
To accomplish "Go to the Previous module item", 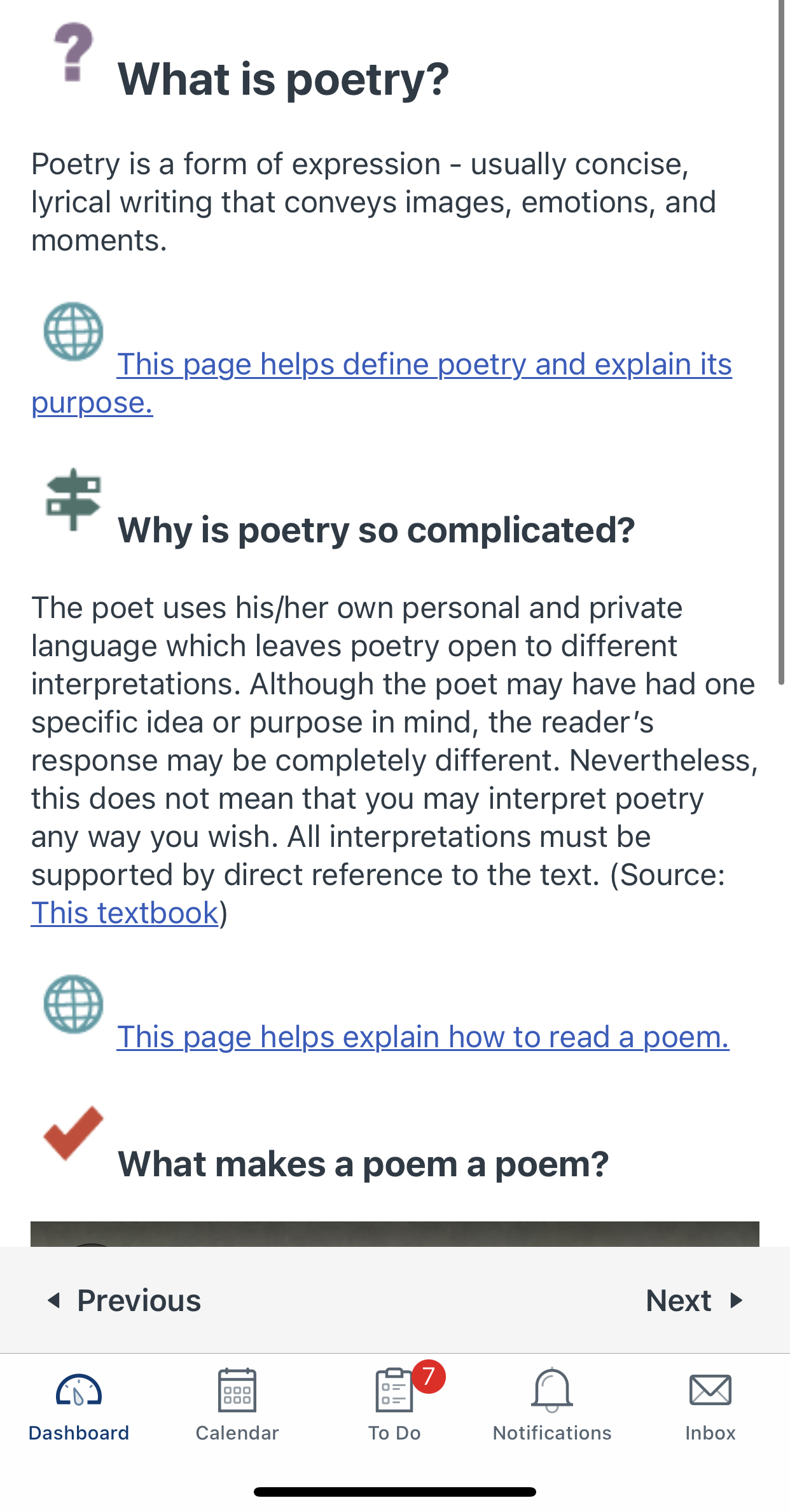I will tap(125, 1300).
